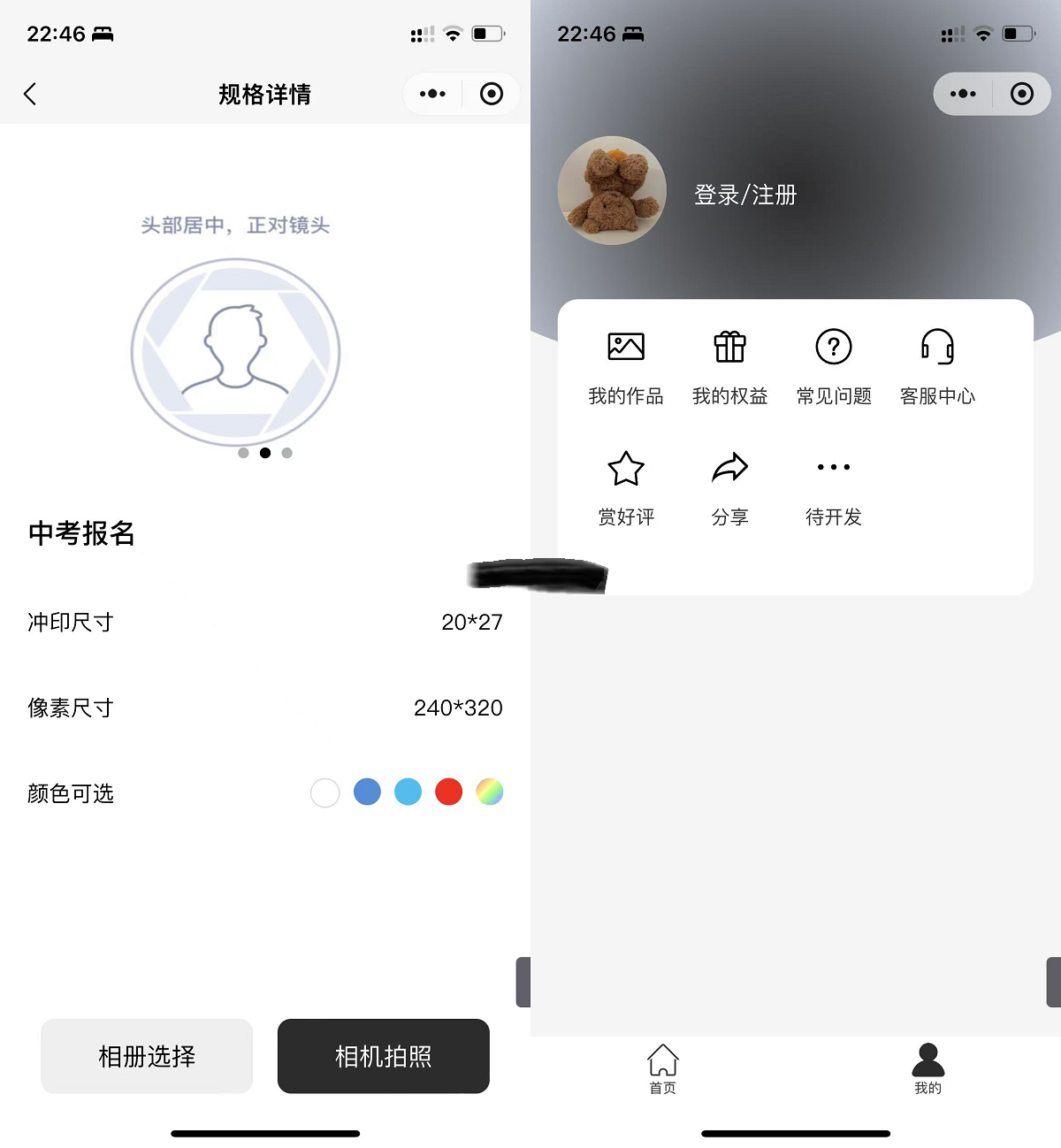Open mini program menu on 规格详情 page
1061x1148 pixels.
pos(432,94)
